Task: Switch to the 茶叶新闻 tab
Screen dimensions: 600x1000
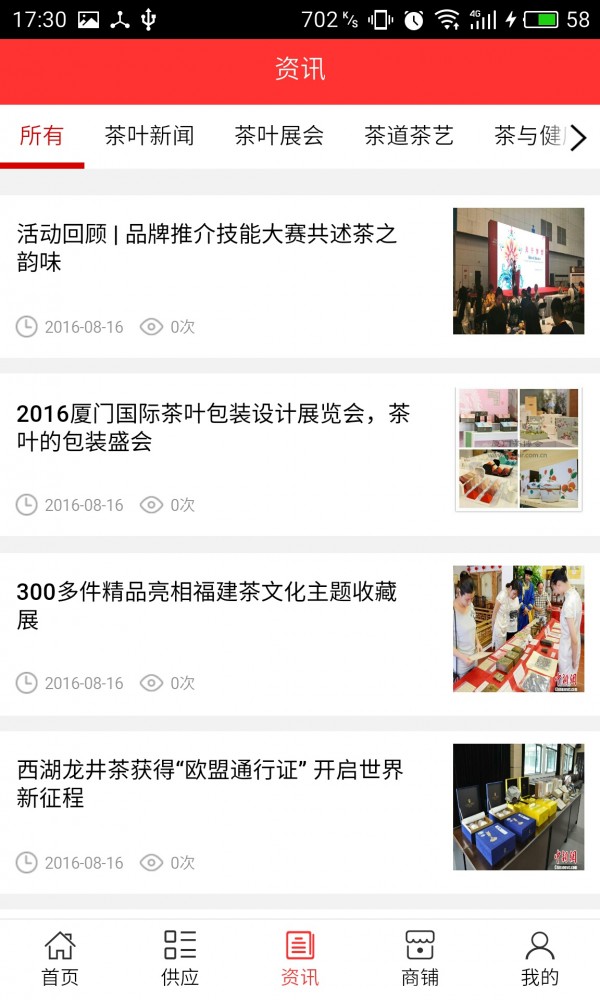Action: point(149,136)
